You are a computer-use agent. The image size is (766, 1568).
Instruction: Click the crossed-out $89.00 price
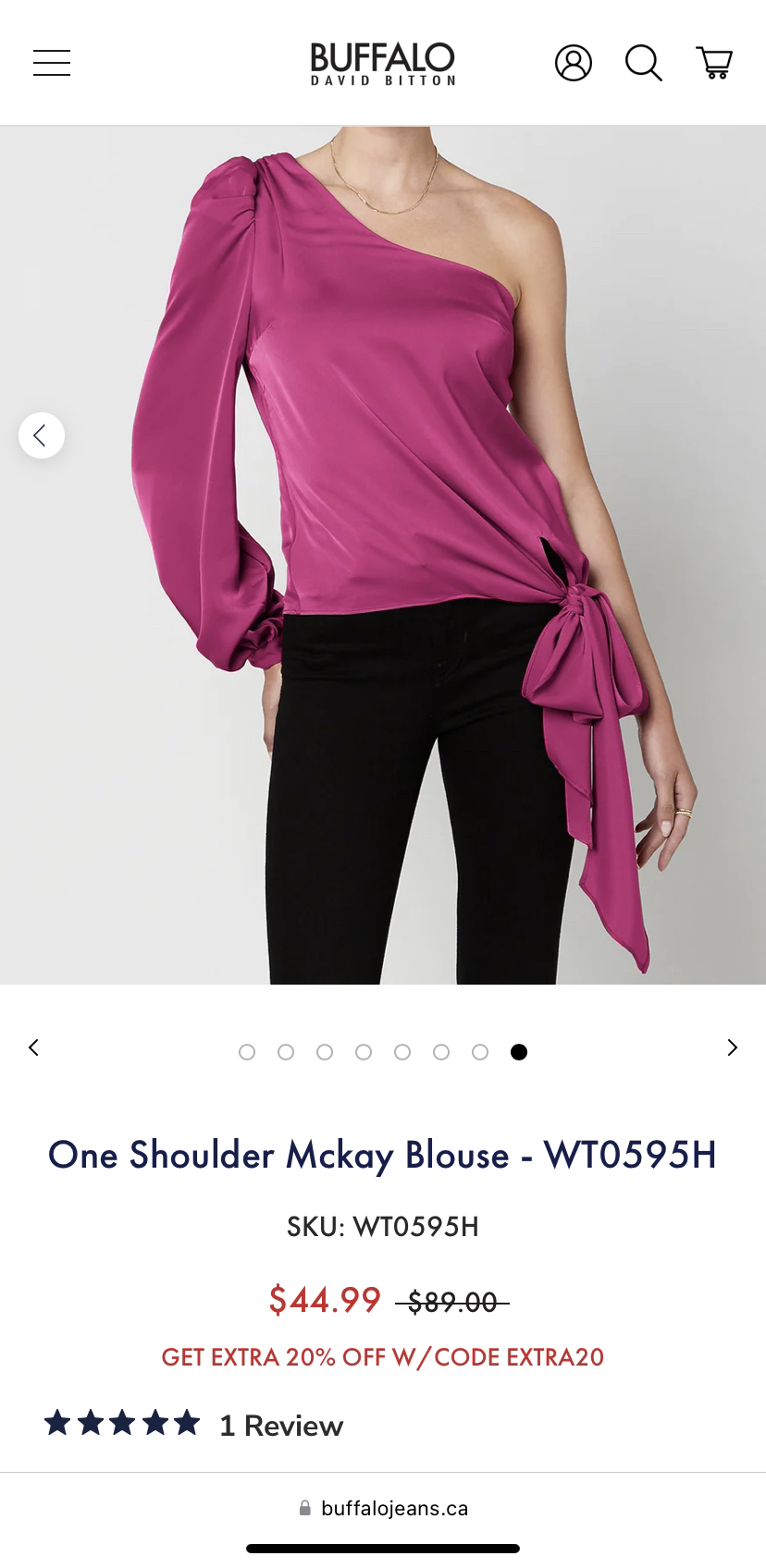click(x=451, y=1301)
